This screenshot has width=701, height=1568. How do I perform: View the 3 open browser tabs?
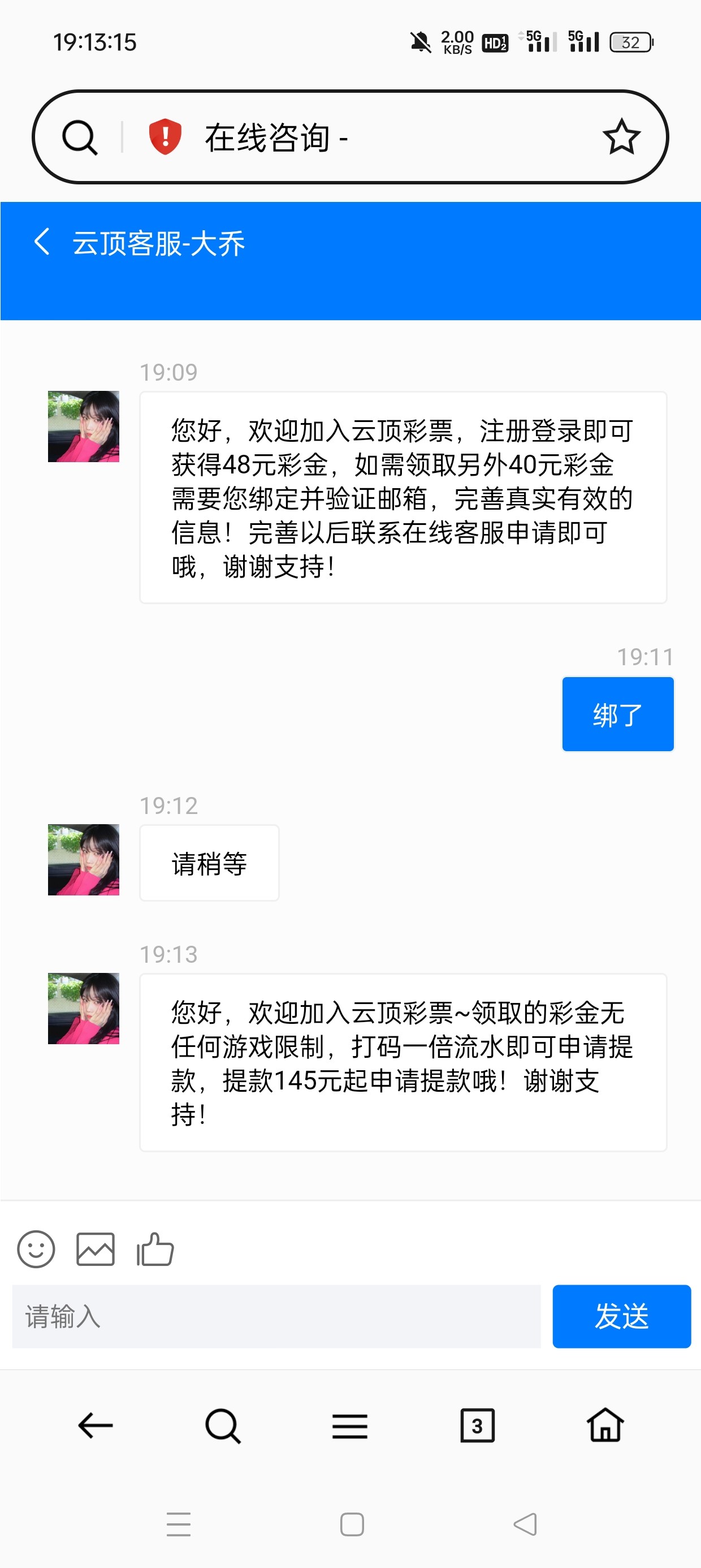tap(477, 1425)
